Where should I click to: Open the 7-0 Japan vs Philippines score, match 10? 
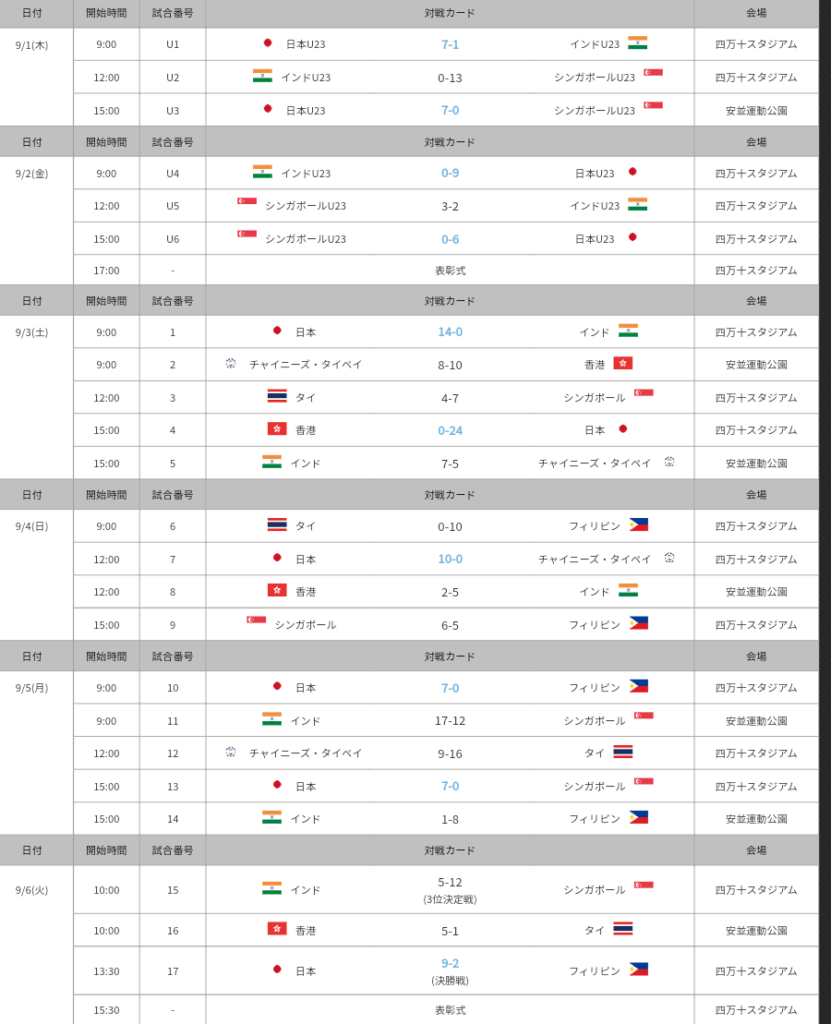tap(450, 688)
